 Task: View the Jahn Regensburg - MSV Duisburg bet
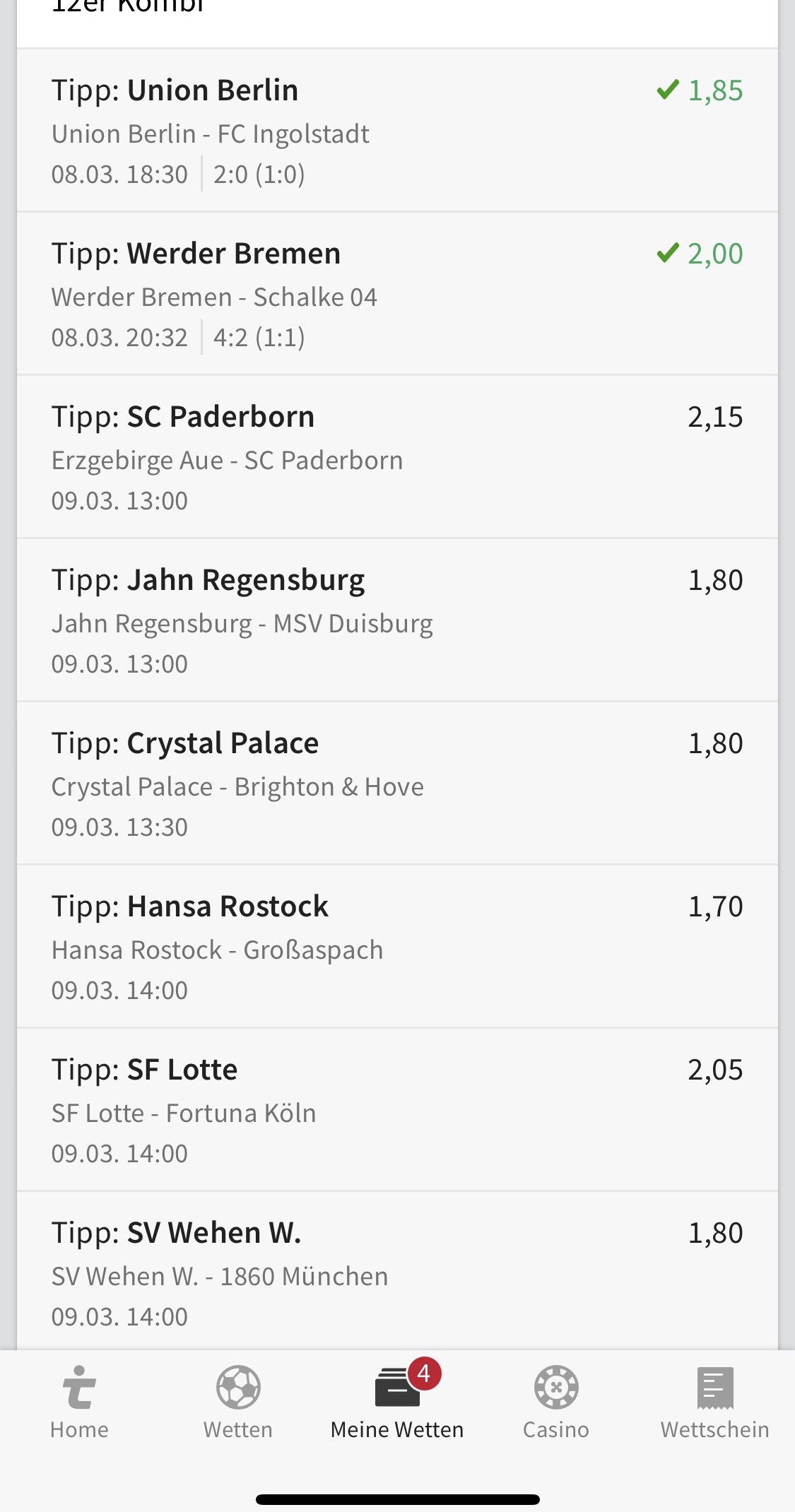pos(397,621)
